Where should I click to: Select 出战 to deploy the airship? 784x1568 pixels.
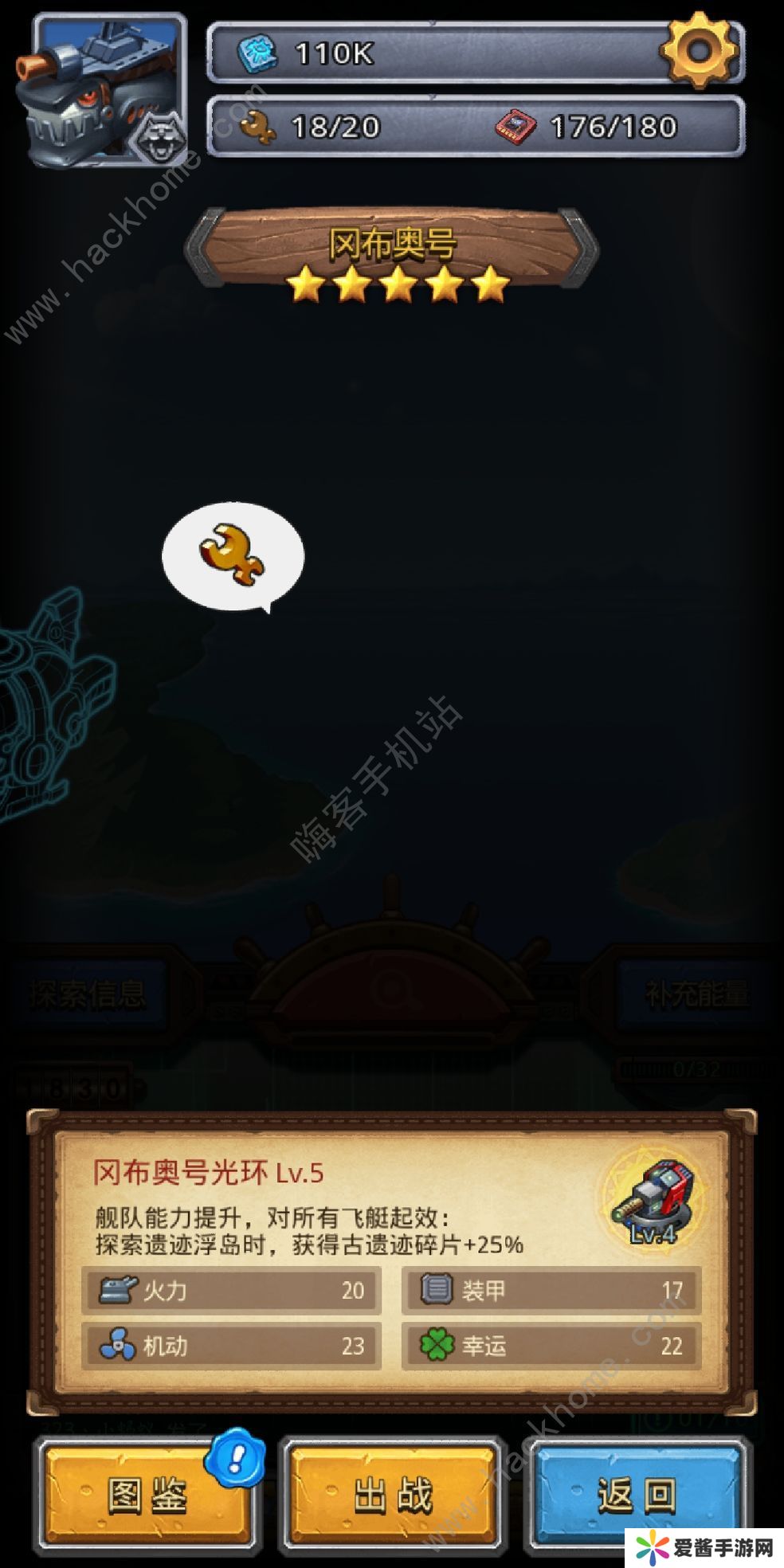(393, 1495)
